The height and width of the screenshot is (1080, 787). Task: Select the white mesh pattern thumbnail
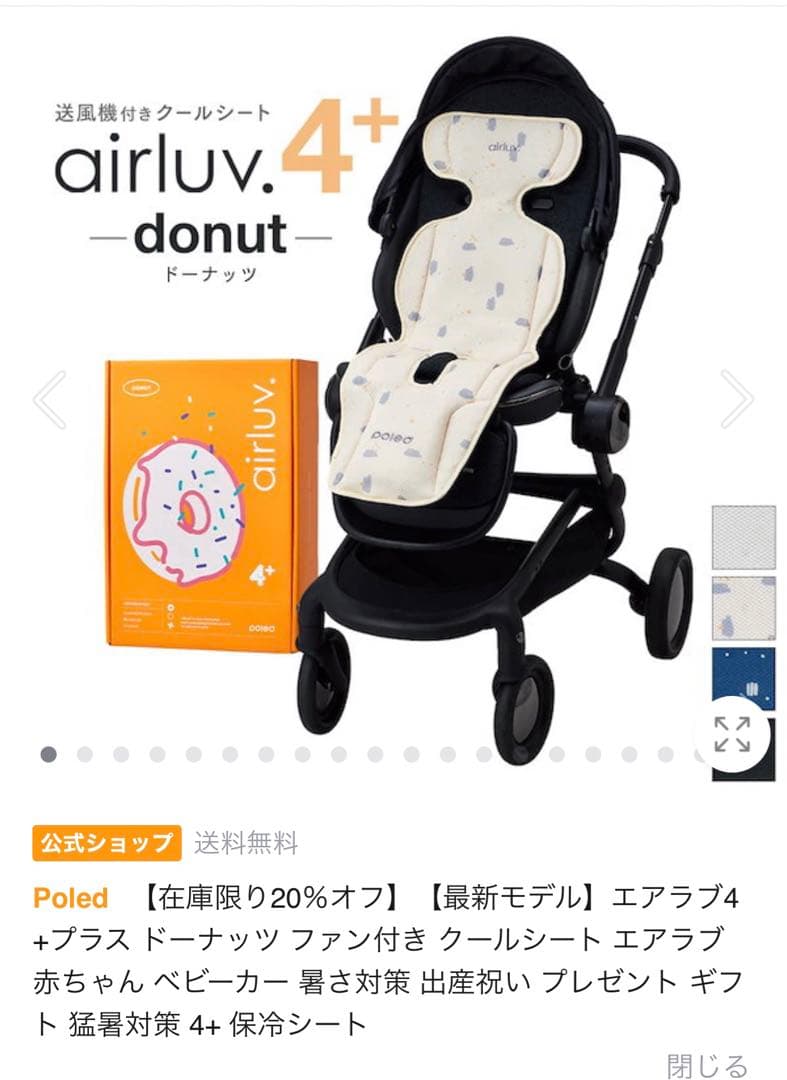pos(744,538)
